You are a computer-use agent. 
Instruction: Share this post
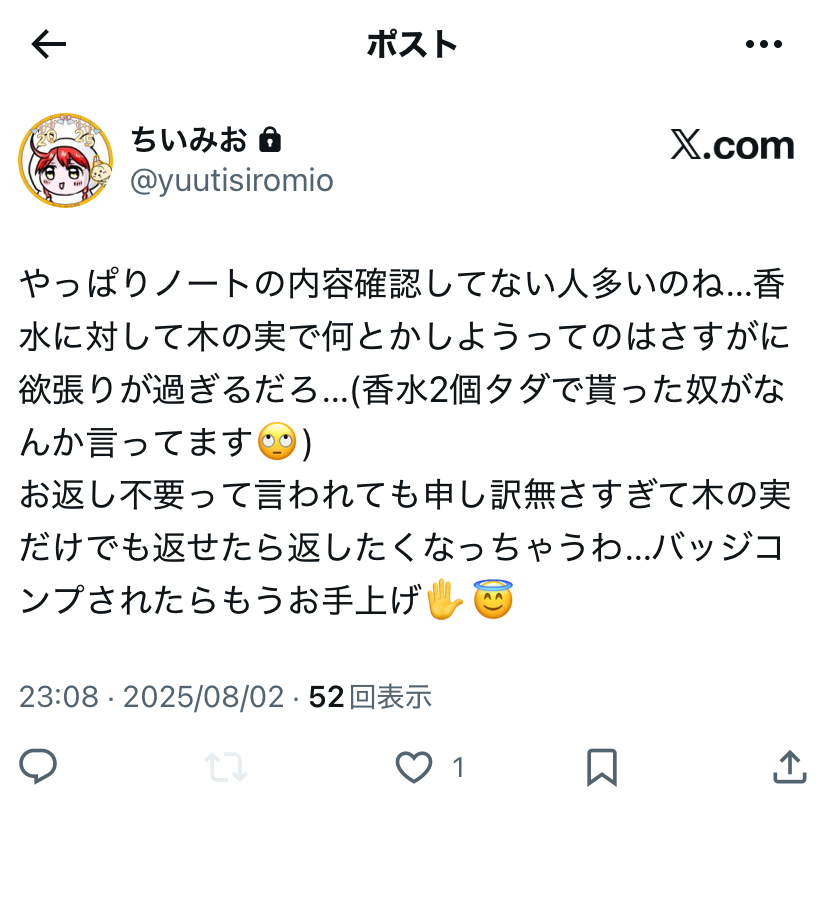789,767
